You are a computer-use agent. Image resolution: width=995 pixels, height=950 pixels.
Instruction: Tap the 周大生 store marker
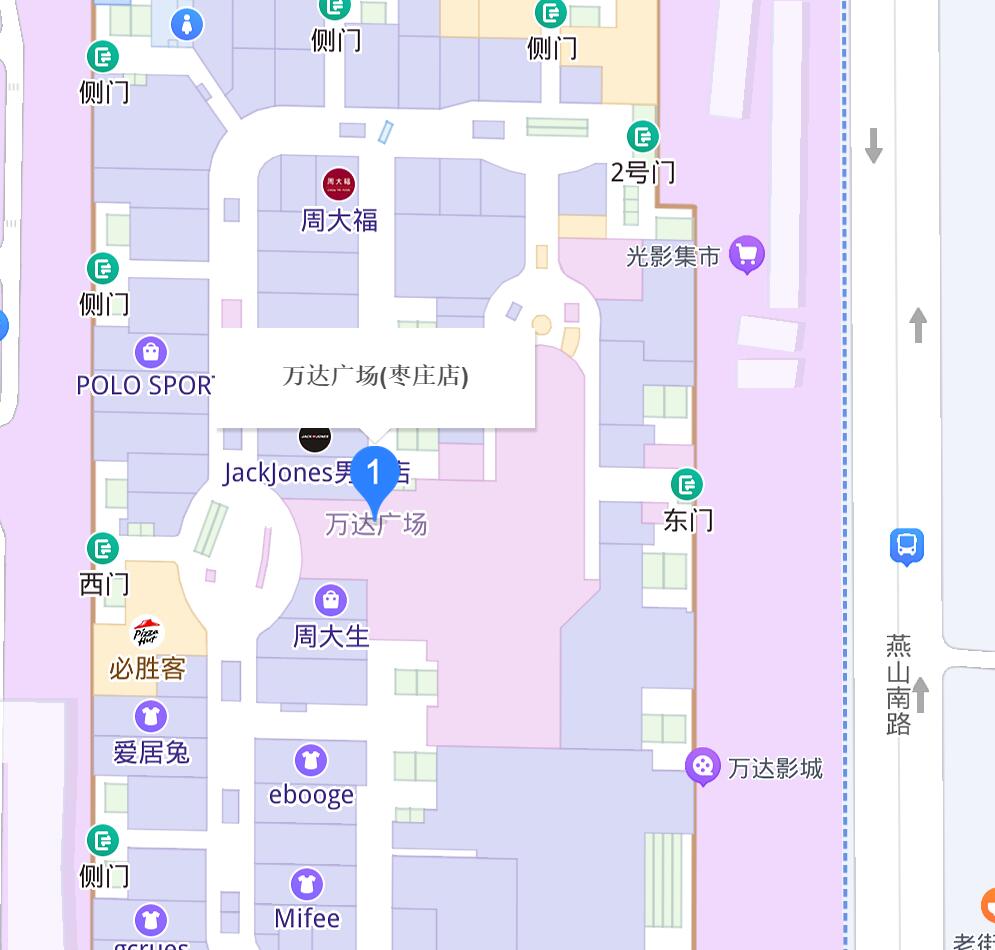click(x=330, y=600)
